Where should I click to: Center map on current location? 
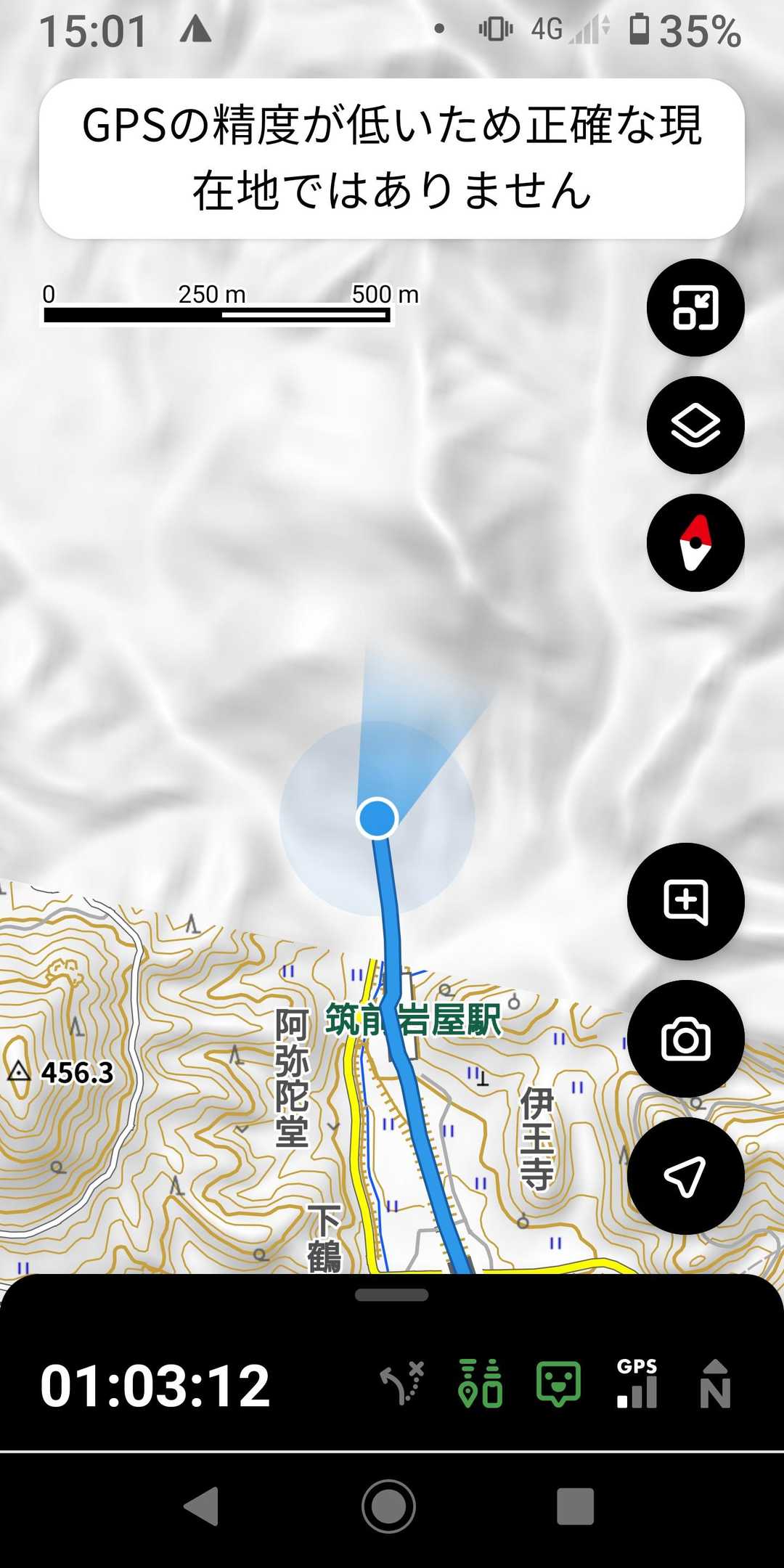click(x=685, y=1175)
